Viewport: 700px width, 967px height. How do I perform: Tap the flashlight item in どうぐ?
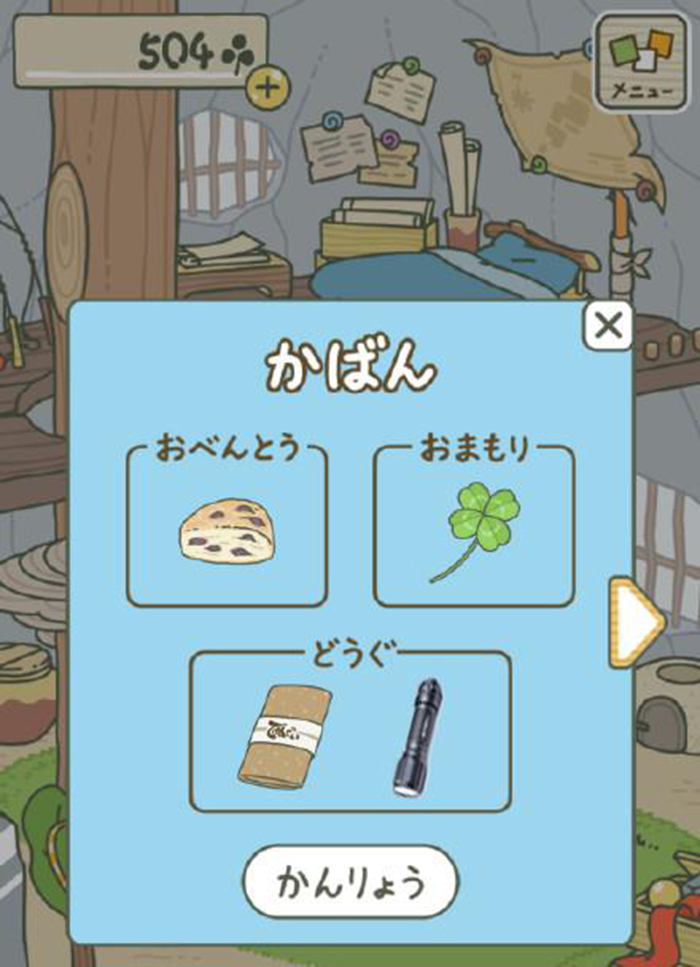413,737
